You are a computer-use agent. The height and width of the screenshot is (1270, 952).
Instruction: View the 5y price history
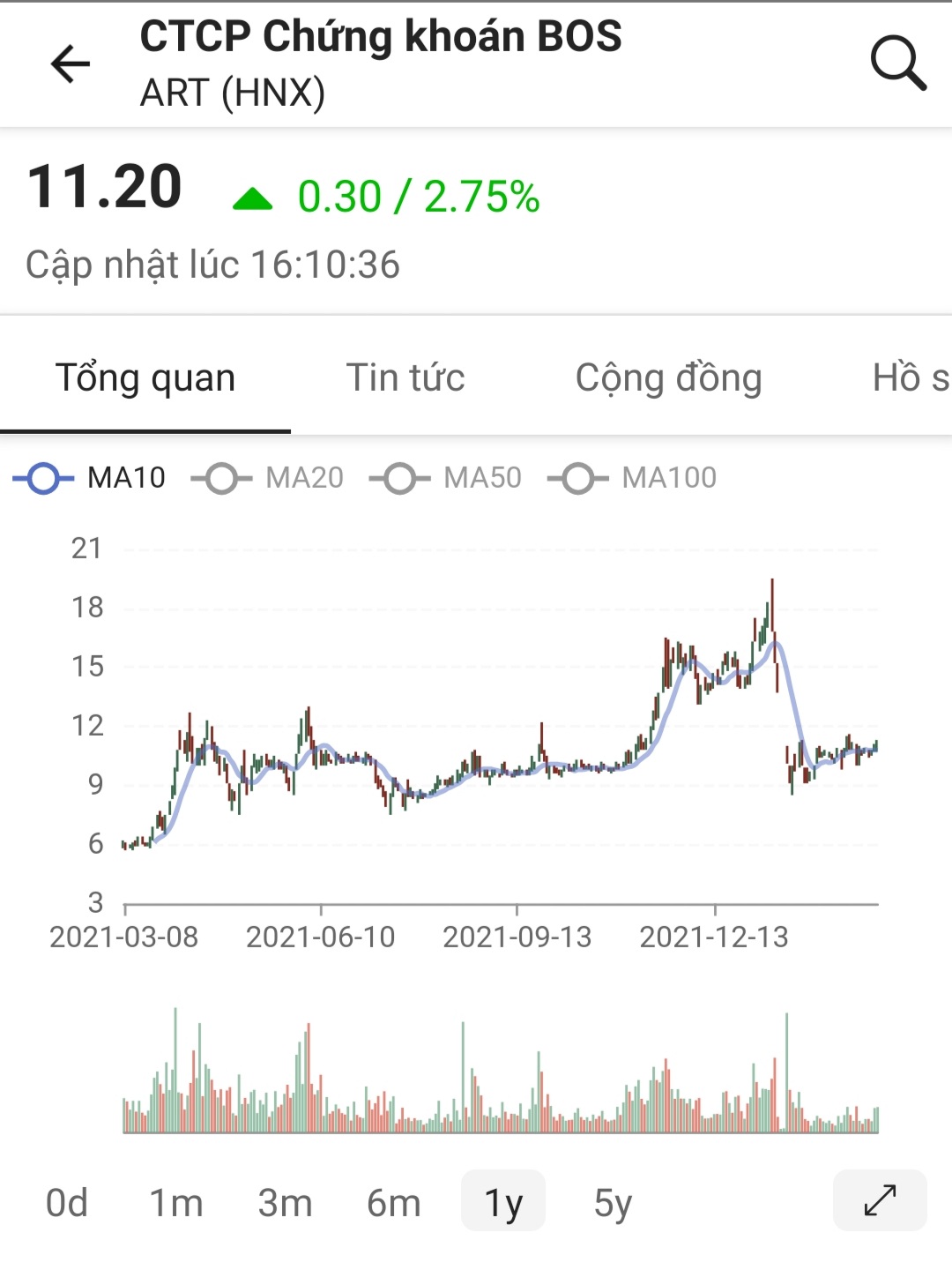[x=613, y=1202]
